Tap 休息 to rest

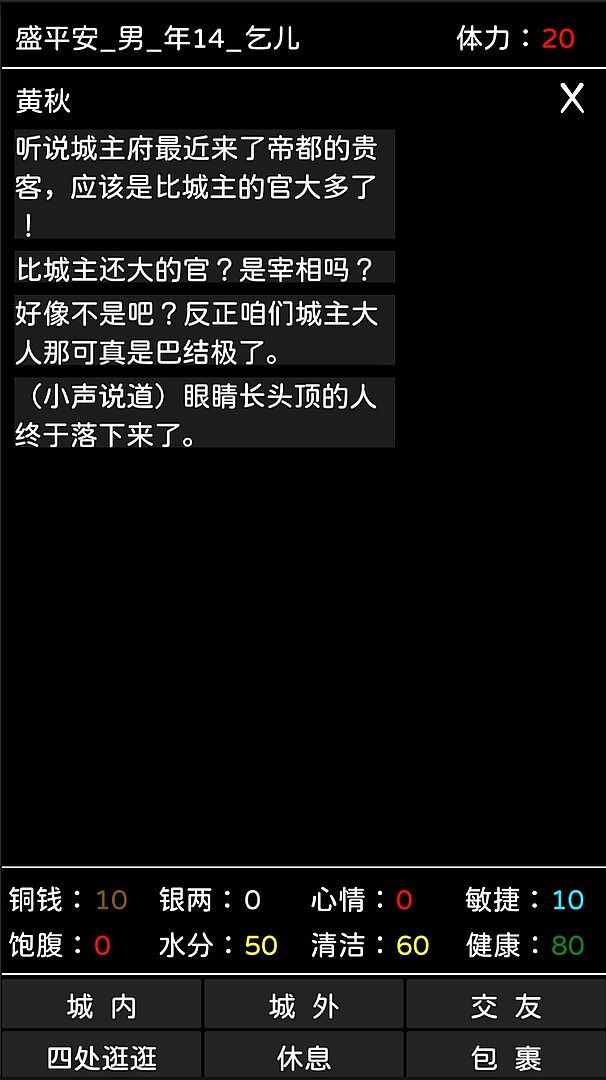304,1057
